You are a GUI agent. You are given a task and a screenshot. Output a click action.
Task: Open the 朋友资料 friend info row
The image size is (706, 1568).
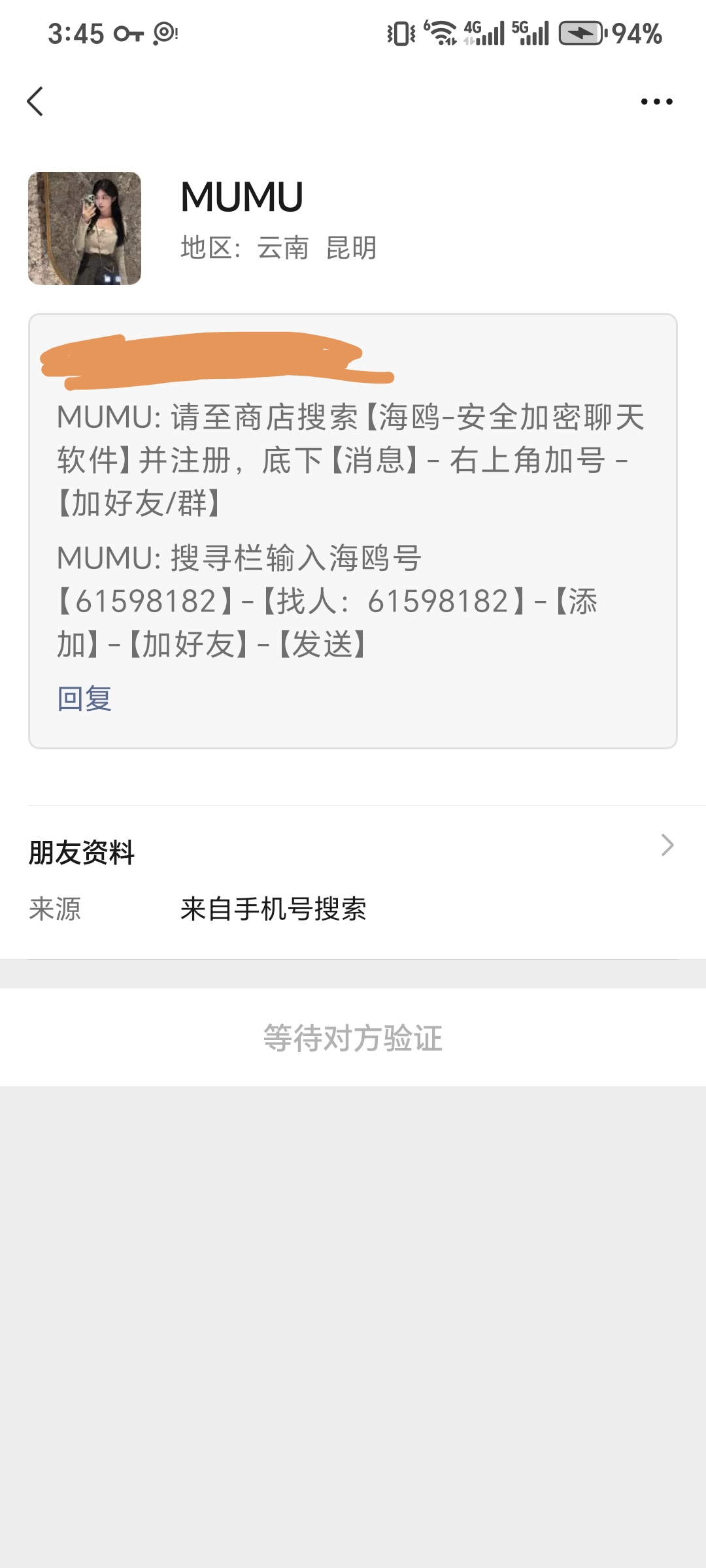click(353, 851)
